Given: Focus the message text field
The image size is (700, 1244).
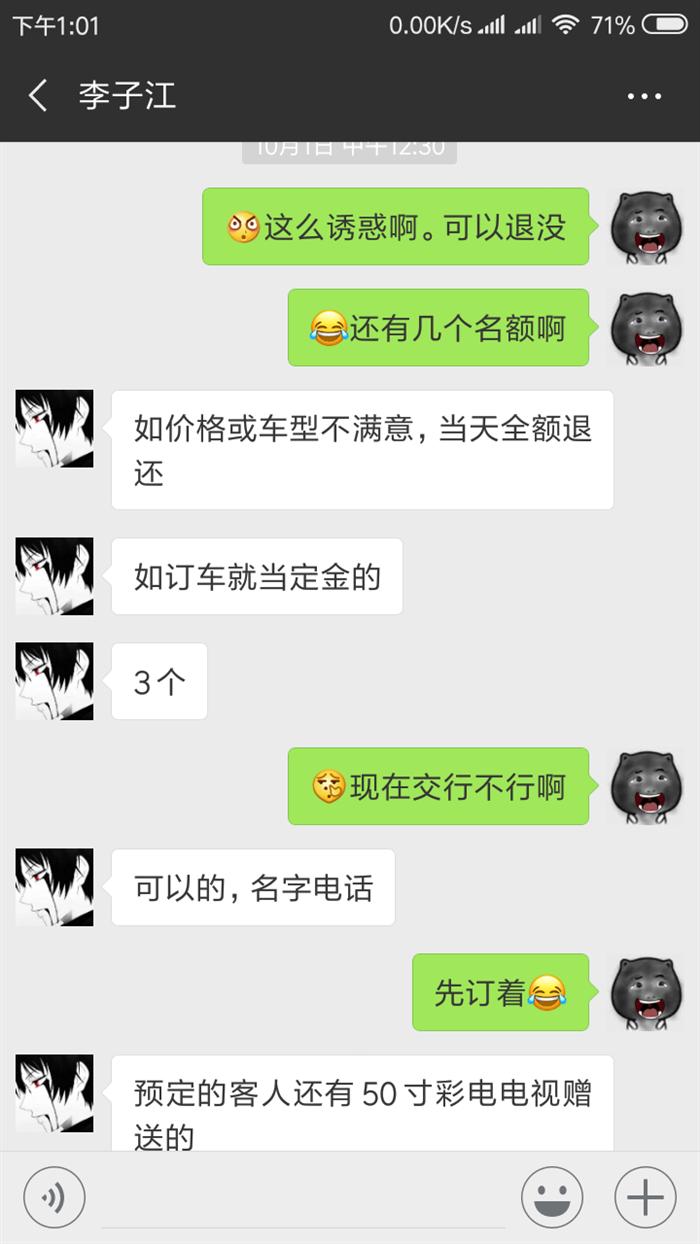Looking at the screenshot, I should coord(300,1197).
